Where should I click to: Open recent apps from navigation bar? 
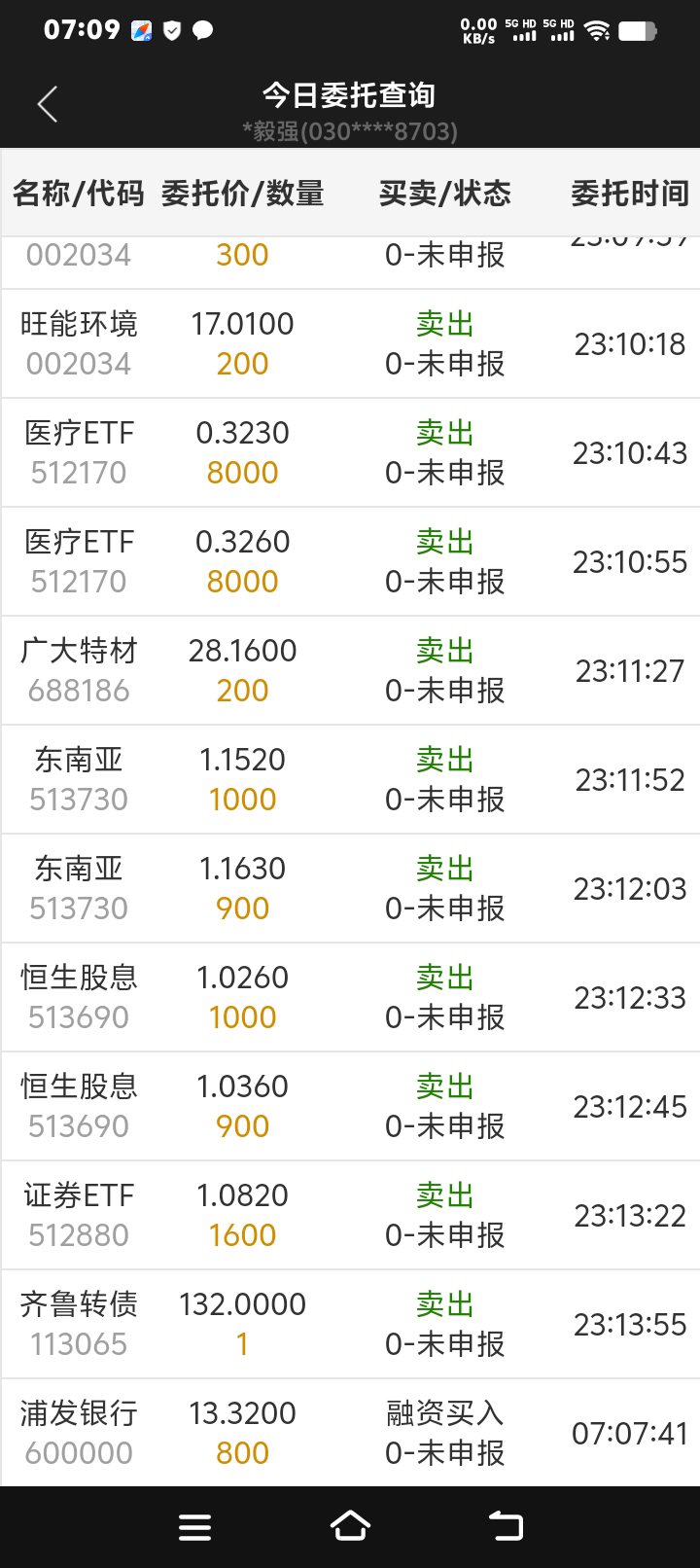194,1526
